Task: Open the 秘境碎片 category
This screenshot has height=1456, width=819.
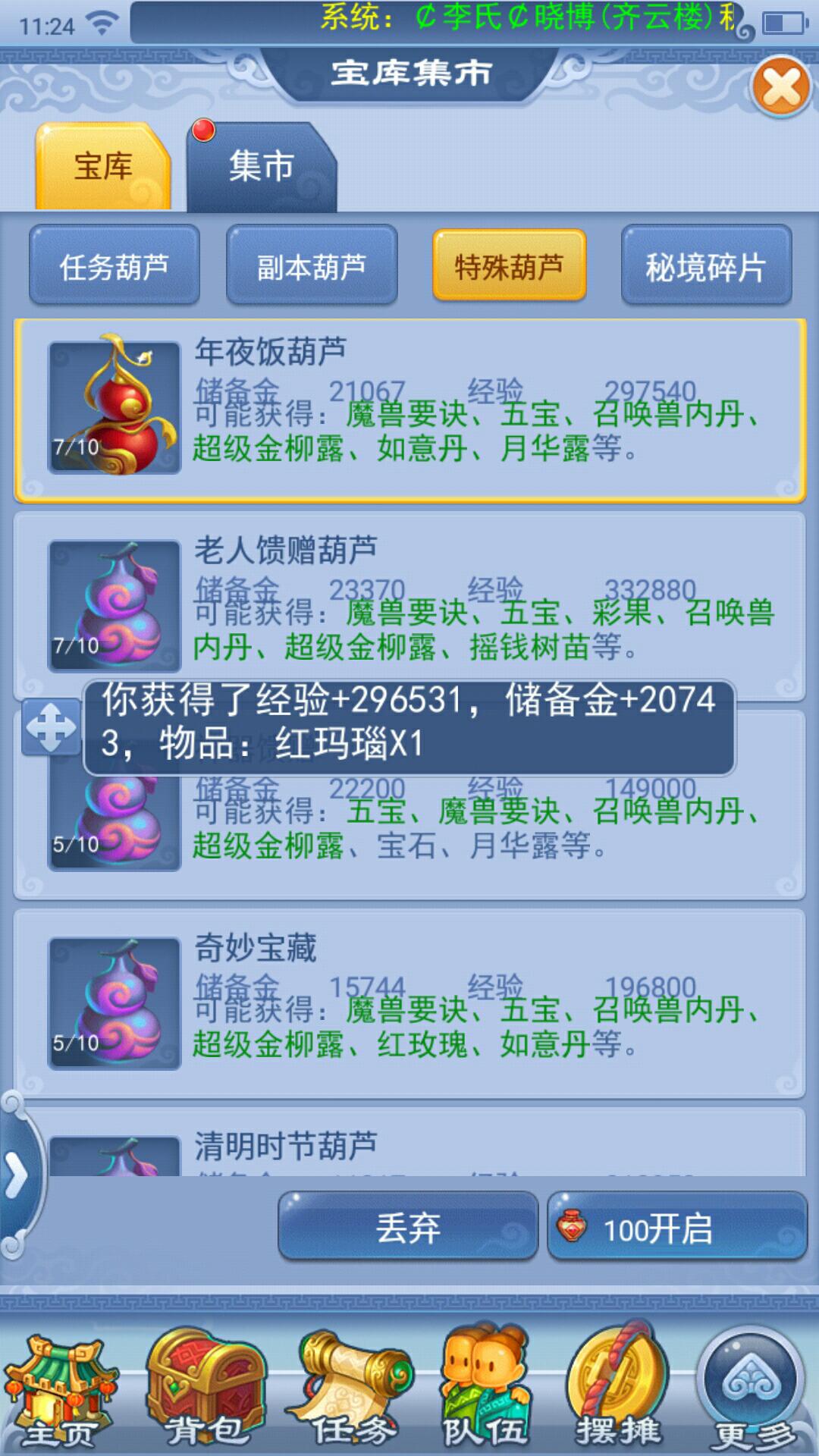Action: pyautogui.click(x=706, y=266)
